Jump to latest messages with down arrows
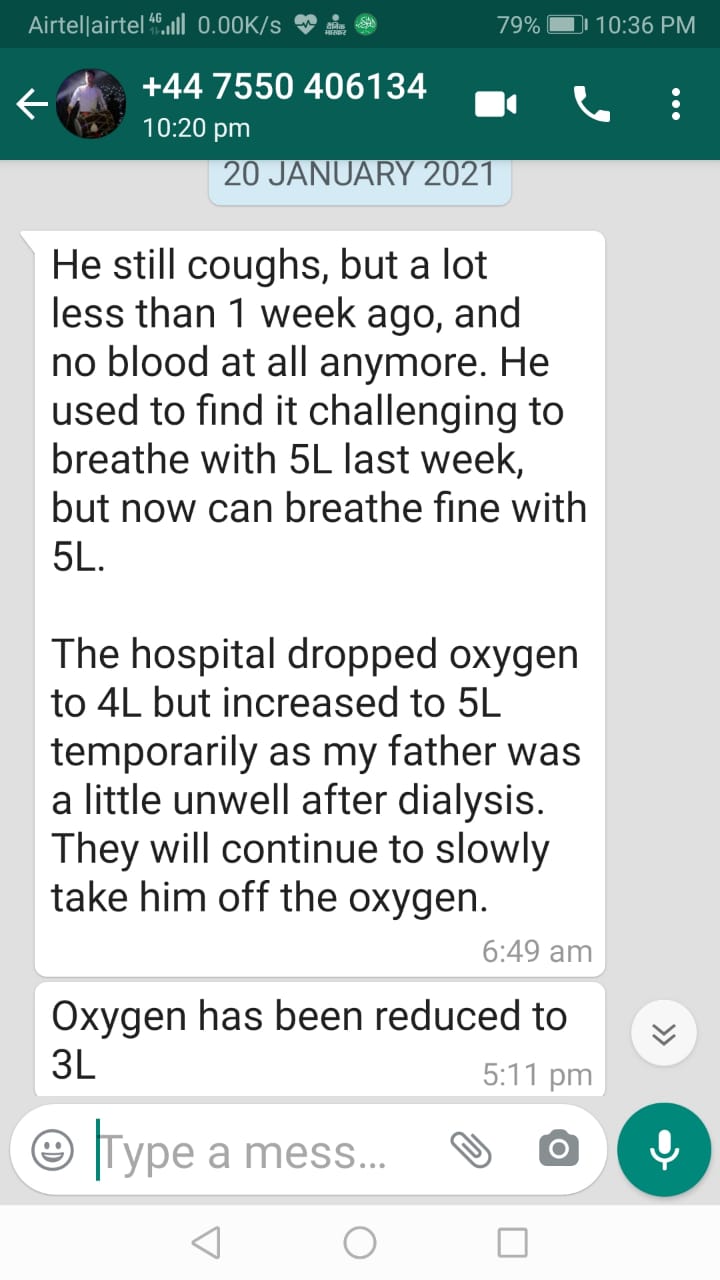The image size is (720, 1280). (x=664, y=1034)
